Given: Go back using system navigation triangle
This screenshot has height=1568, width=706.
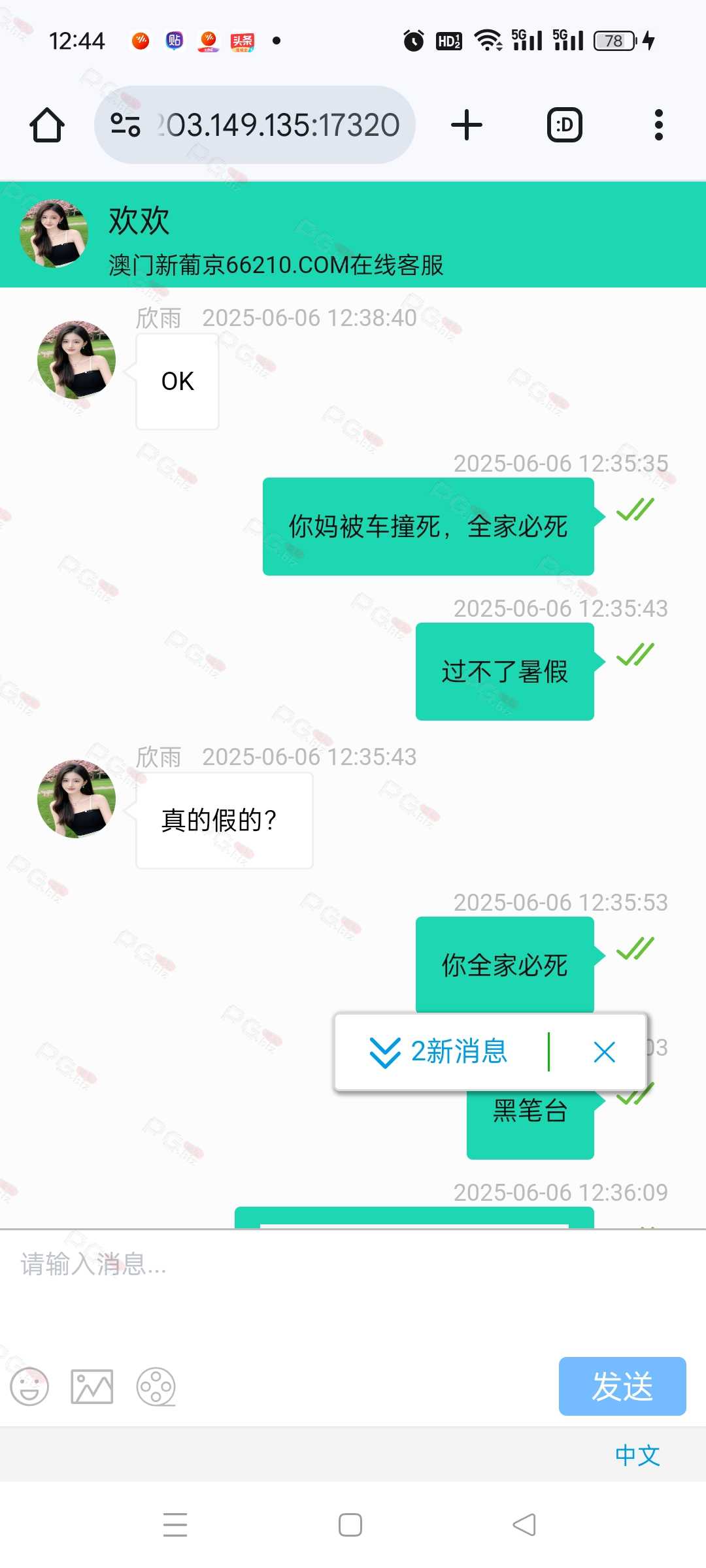Looking at the screenshot, I should pyautogui.click(x=524, y=1525).
